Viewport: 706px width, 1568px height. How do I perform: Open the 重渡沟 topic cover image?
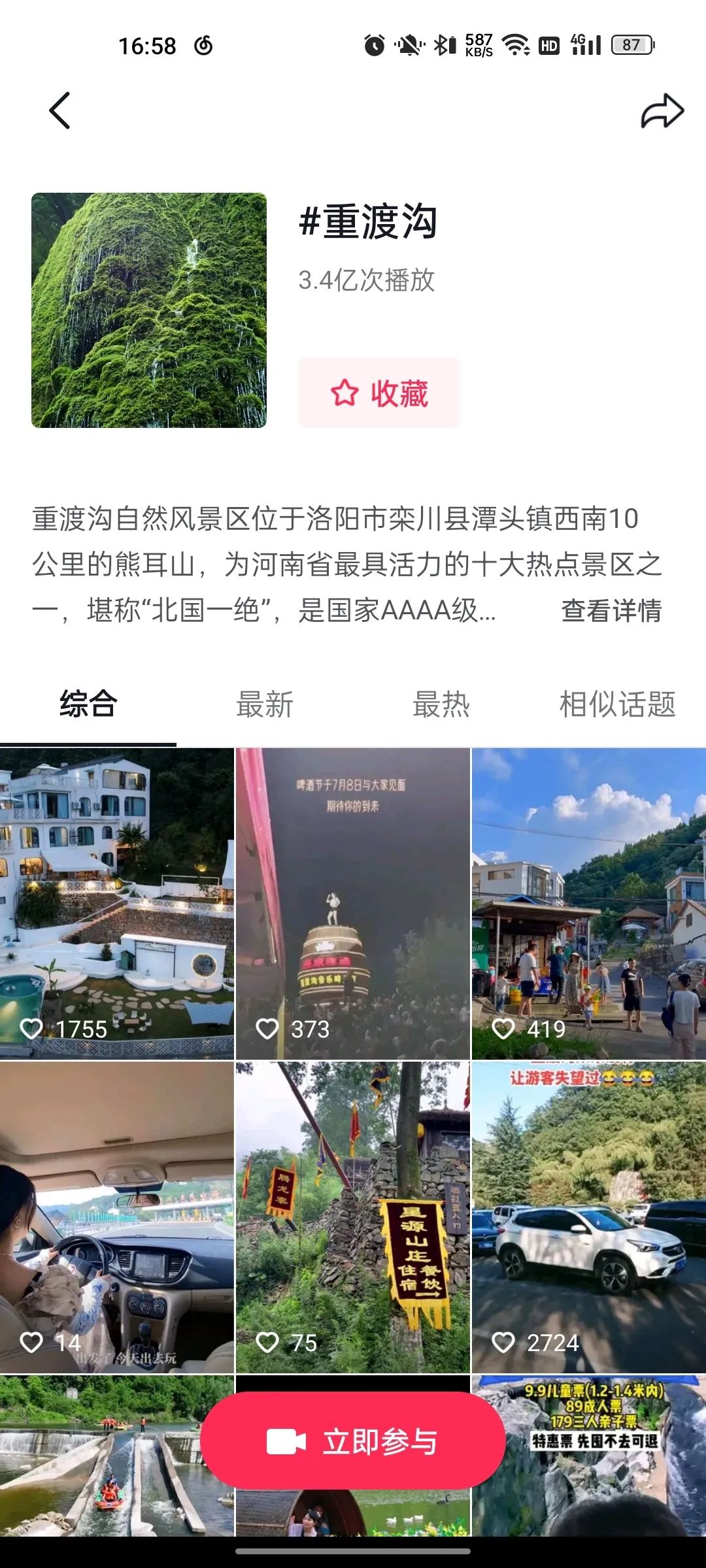149,310
